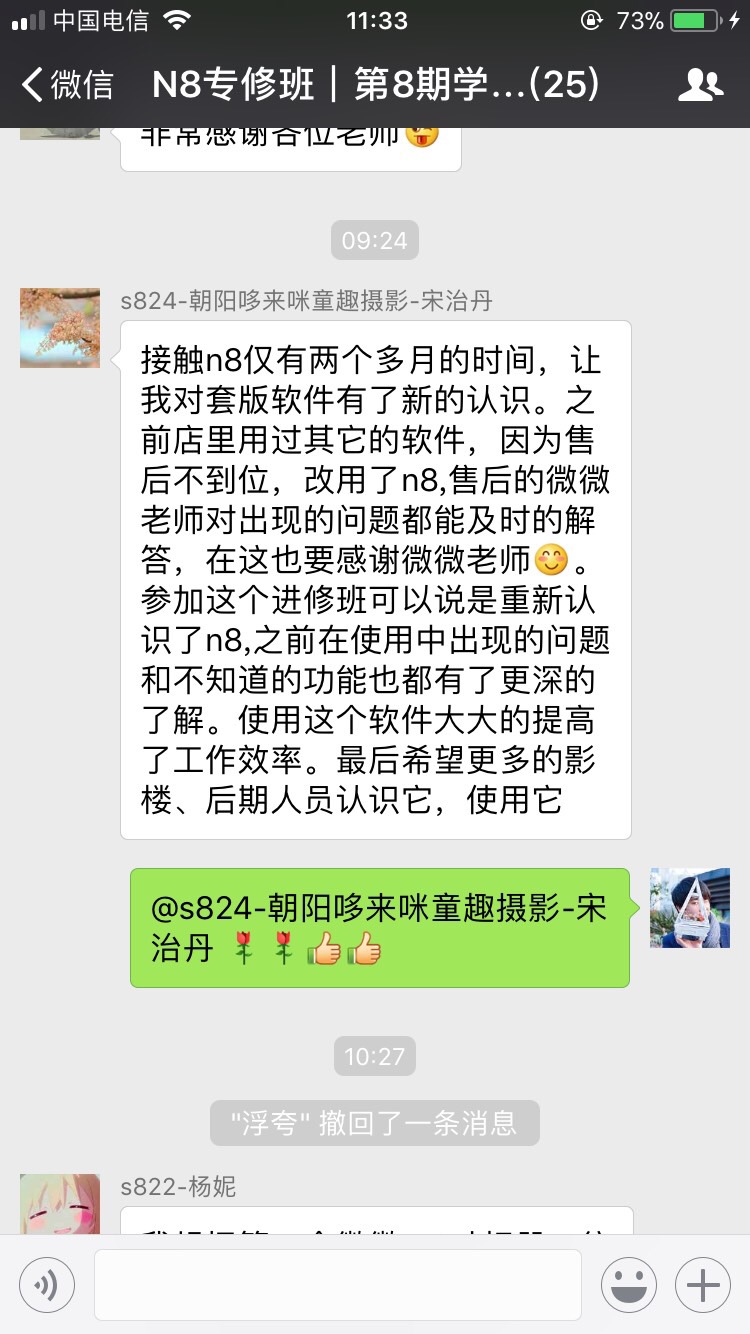
Task: Tap the voice input icon
Action: pos(47,1284)
